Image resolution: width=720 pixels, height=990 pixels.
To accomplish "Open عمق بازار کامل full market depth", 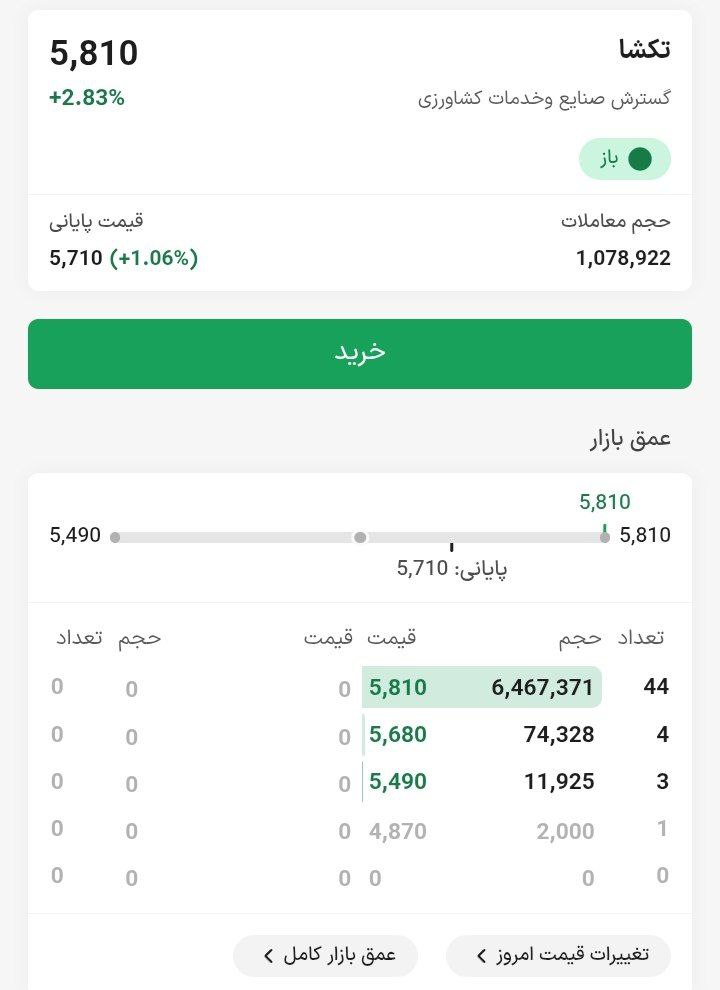I will pyautogui.click(x=326, y=955).
